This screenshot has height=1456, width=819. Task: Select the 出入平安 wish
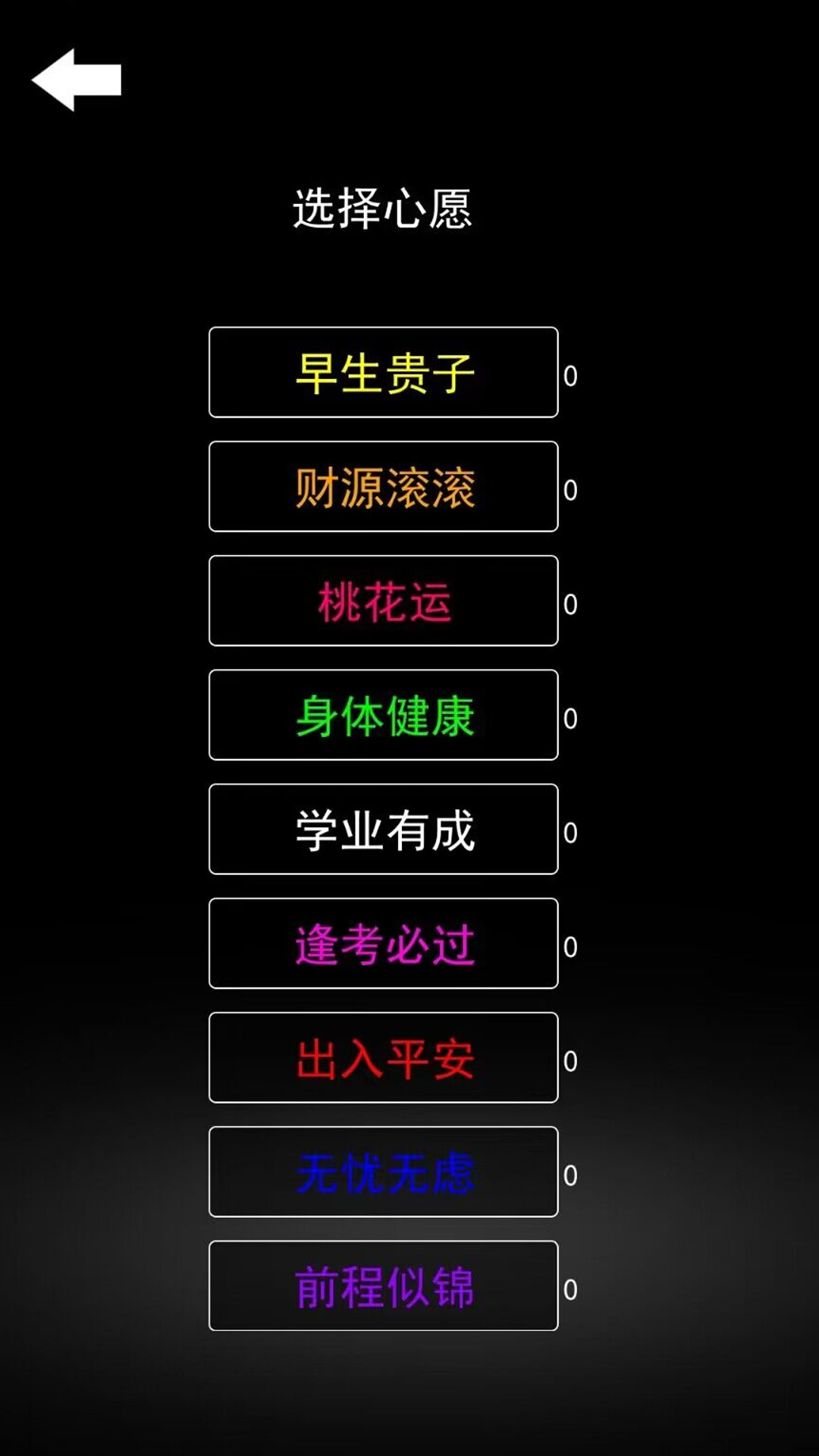[383, 1056]
